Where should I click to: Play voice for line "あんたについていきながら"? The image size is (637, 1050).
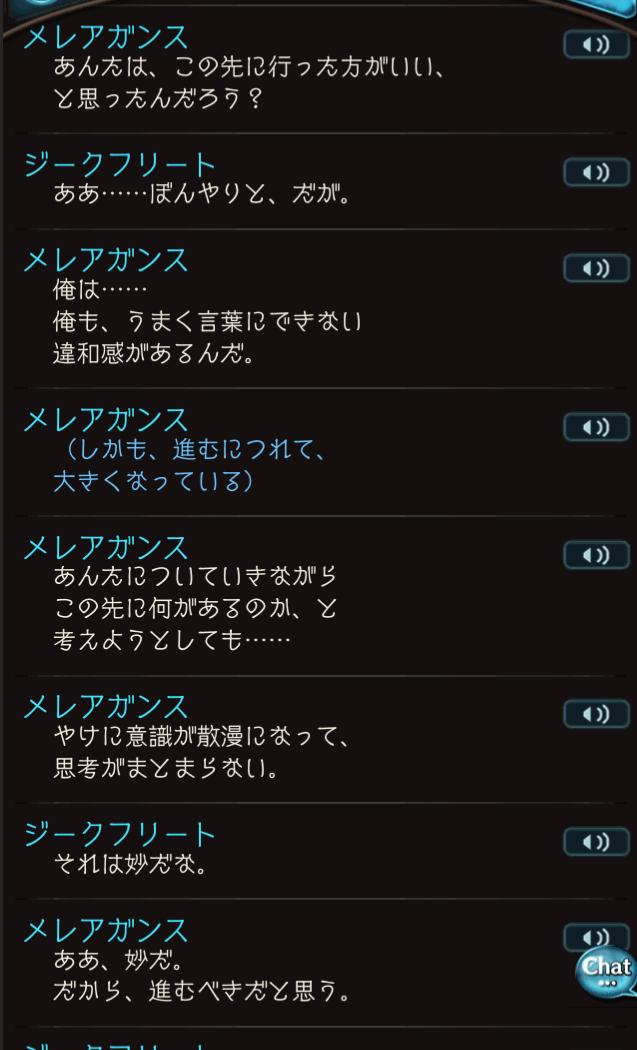(596, 555)
